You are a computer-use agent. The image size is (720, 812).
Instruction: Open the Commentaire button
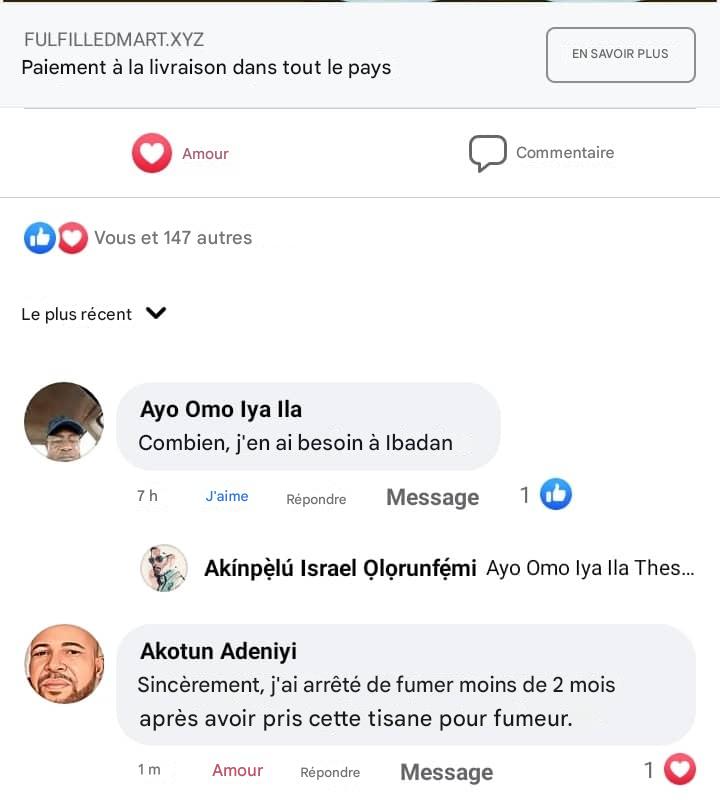[542, 153]
